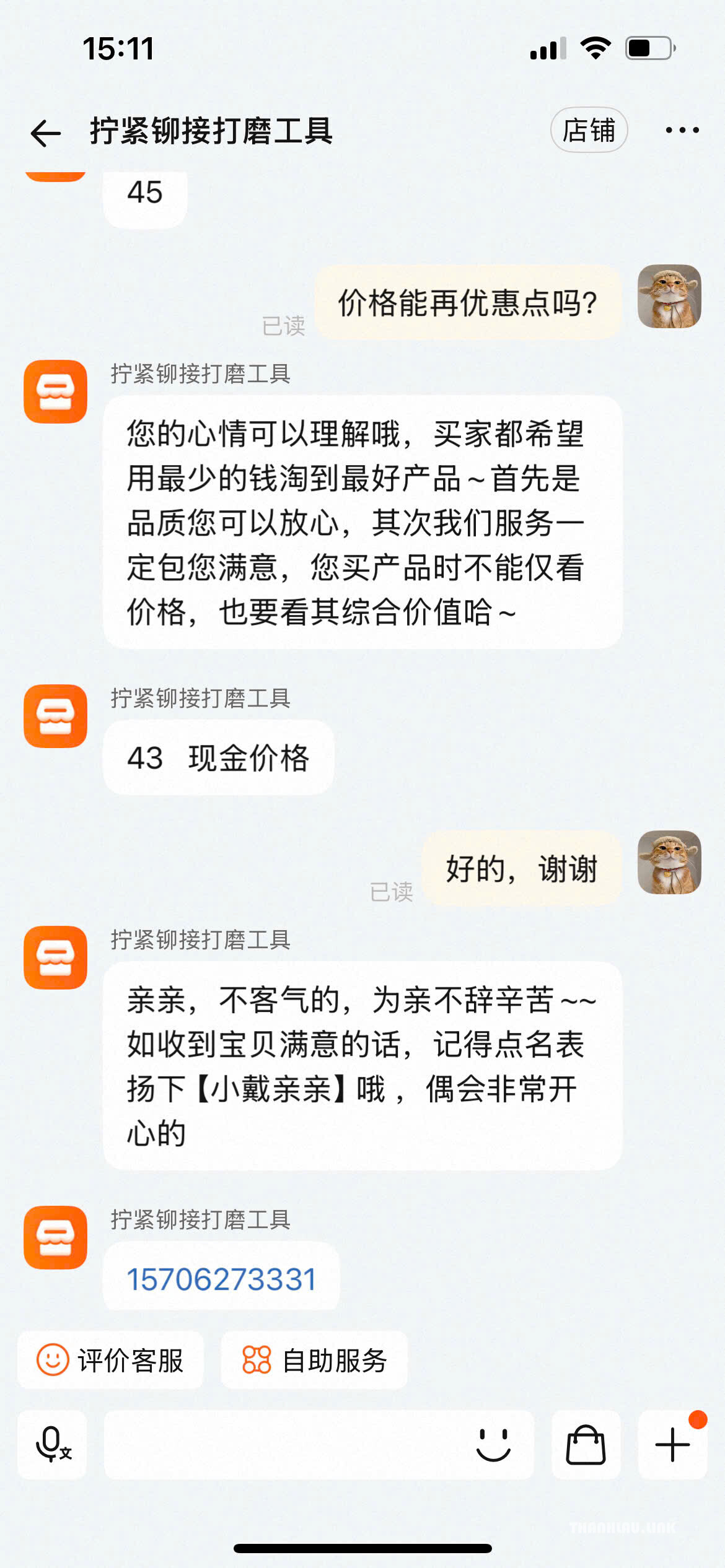Go back using the arrow icon
This screenshot has width=725, height=1568.
[x=46, y=133]
